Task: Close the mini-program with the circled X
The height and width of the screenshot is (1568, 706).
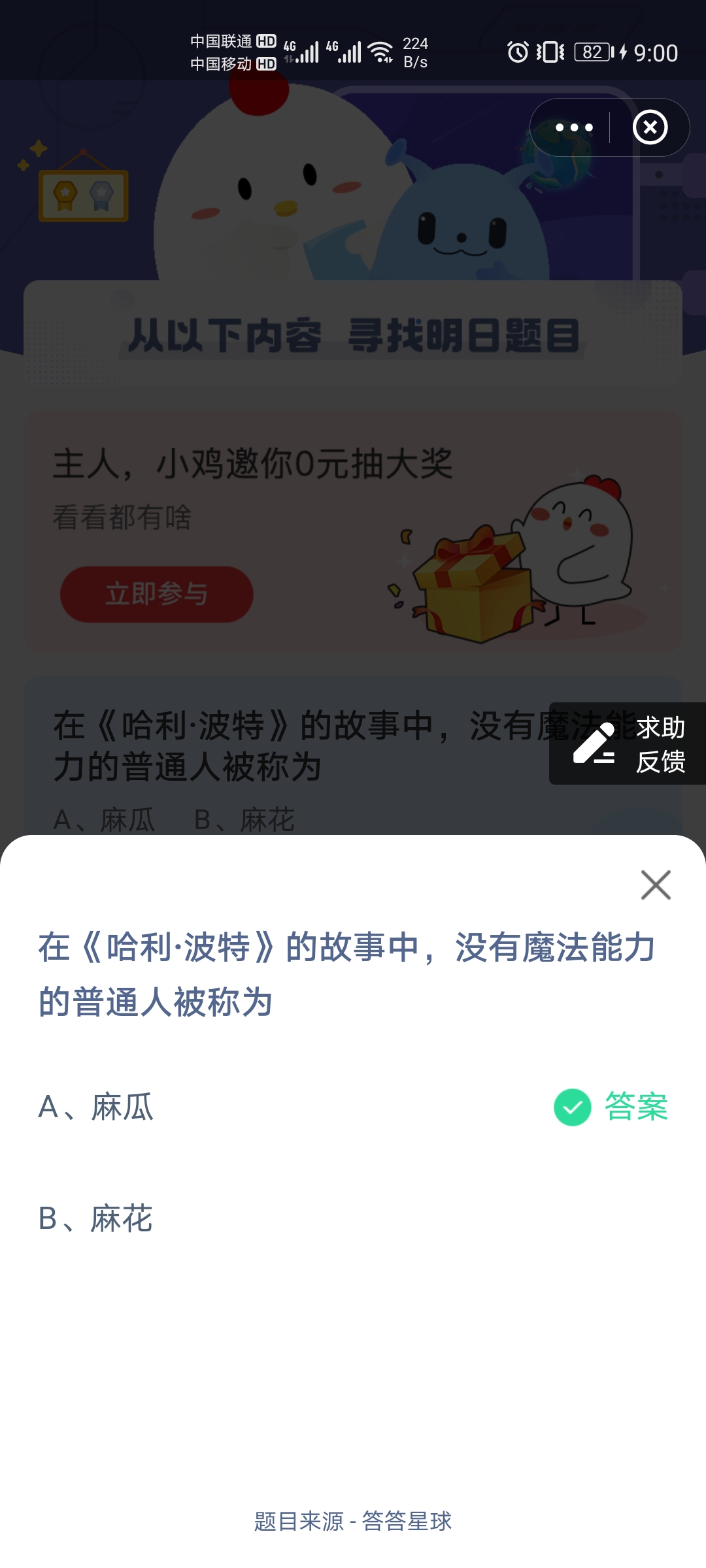Action: pos(649,128)
